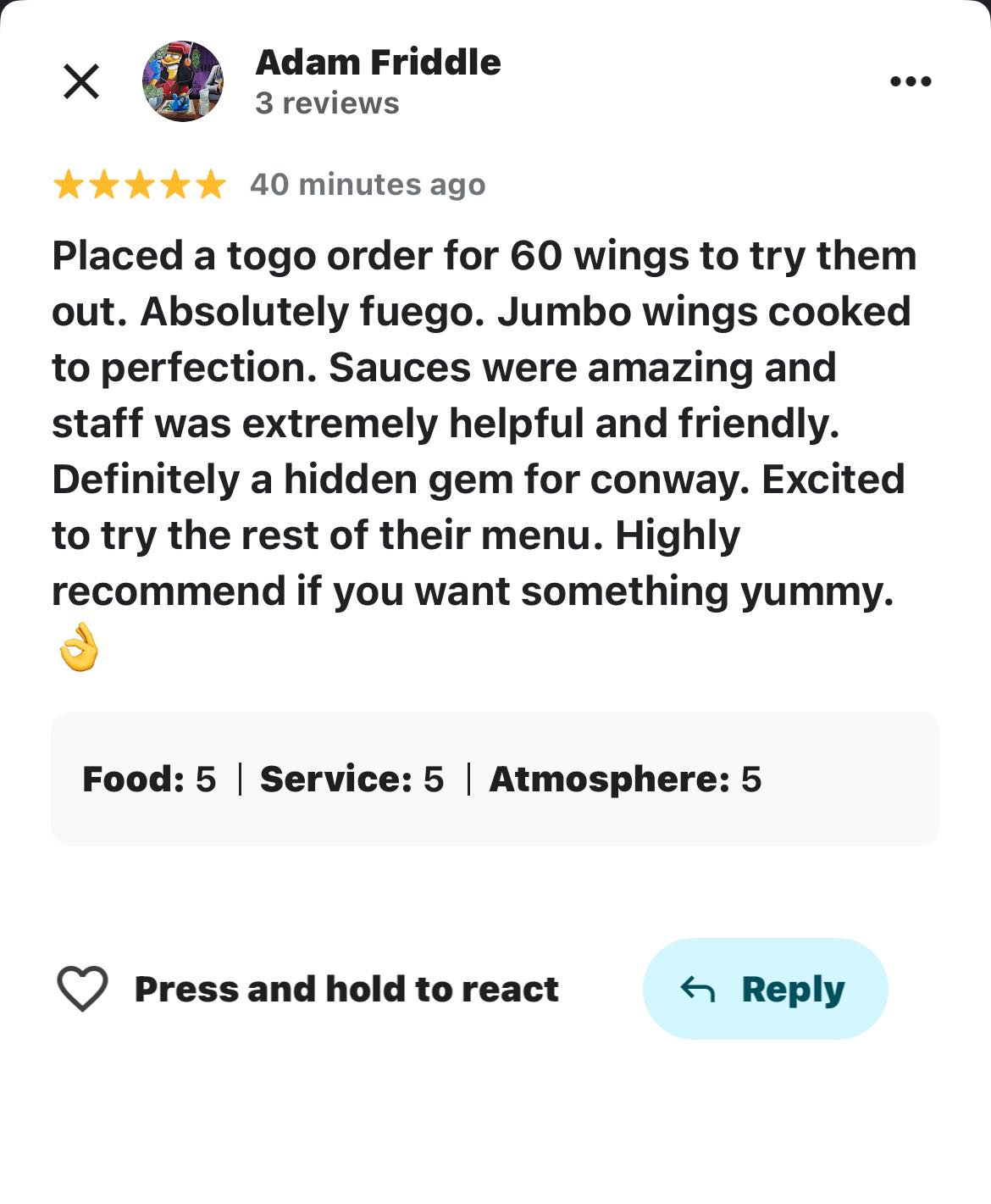Tap the heart to react
Viewport: 991px width, 1204px height.
[x=82, y=989]
